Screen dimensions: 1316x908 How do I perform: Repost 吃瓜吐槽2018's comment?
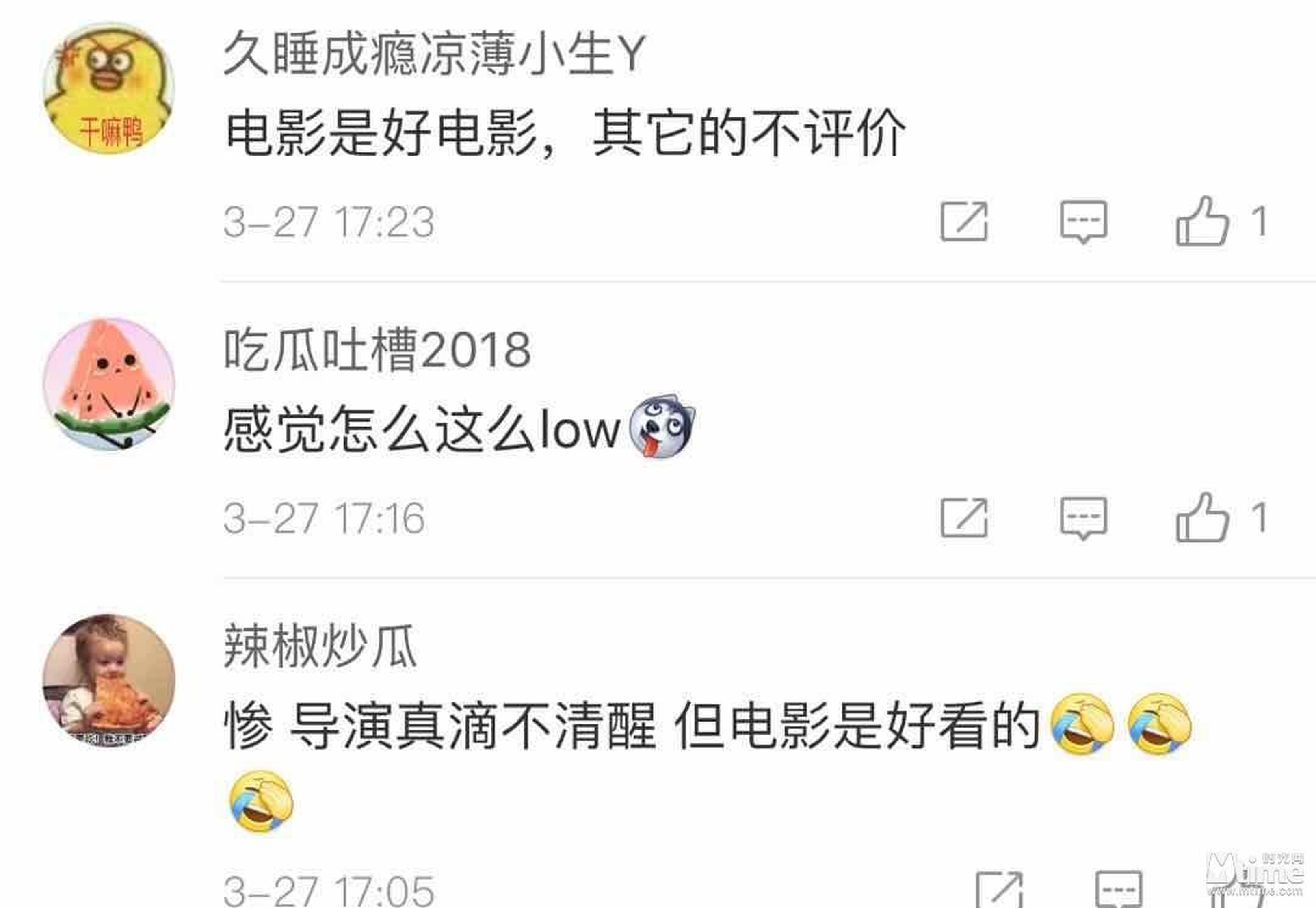(963, 518)
